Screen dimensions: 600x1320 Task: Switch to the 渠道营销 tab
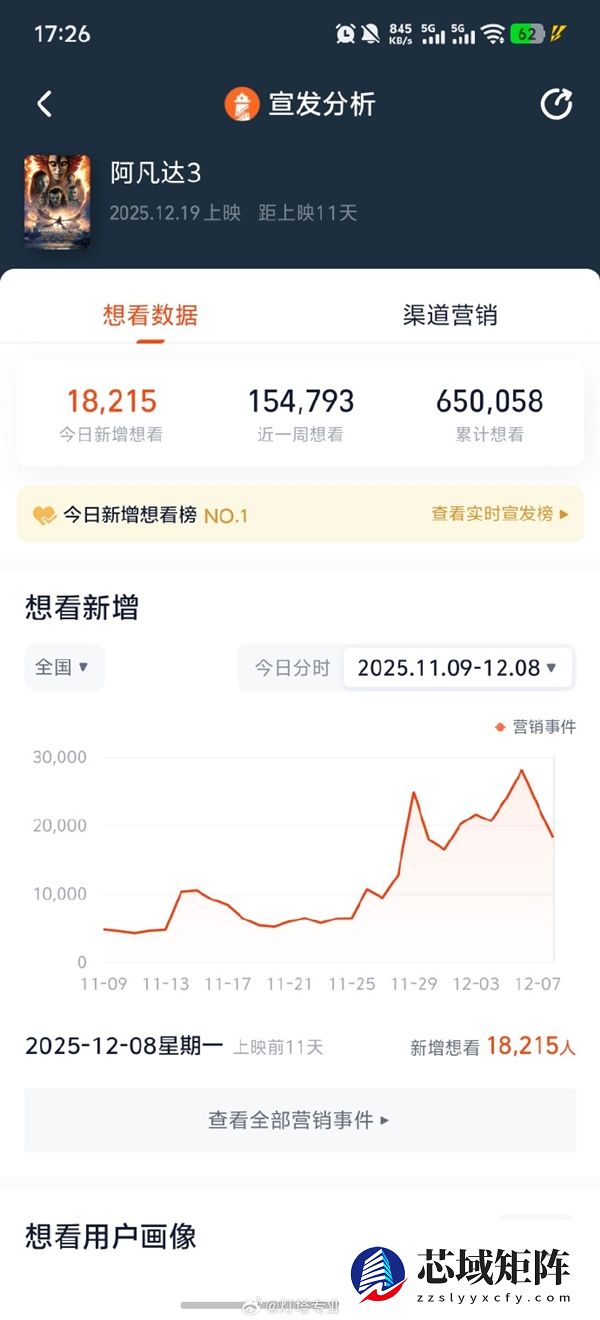[x=449, y=316]
